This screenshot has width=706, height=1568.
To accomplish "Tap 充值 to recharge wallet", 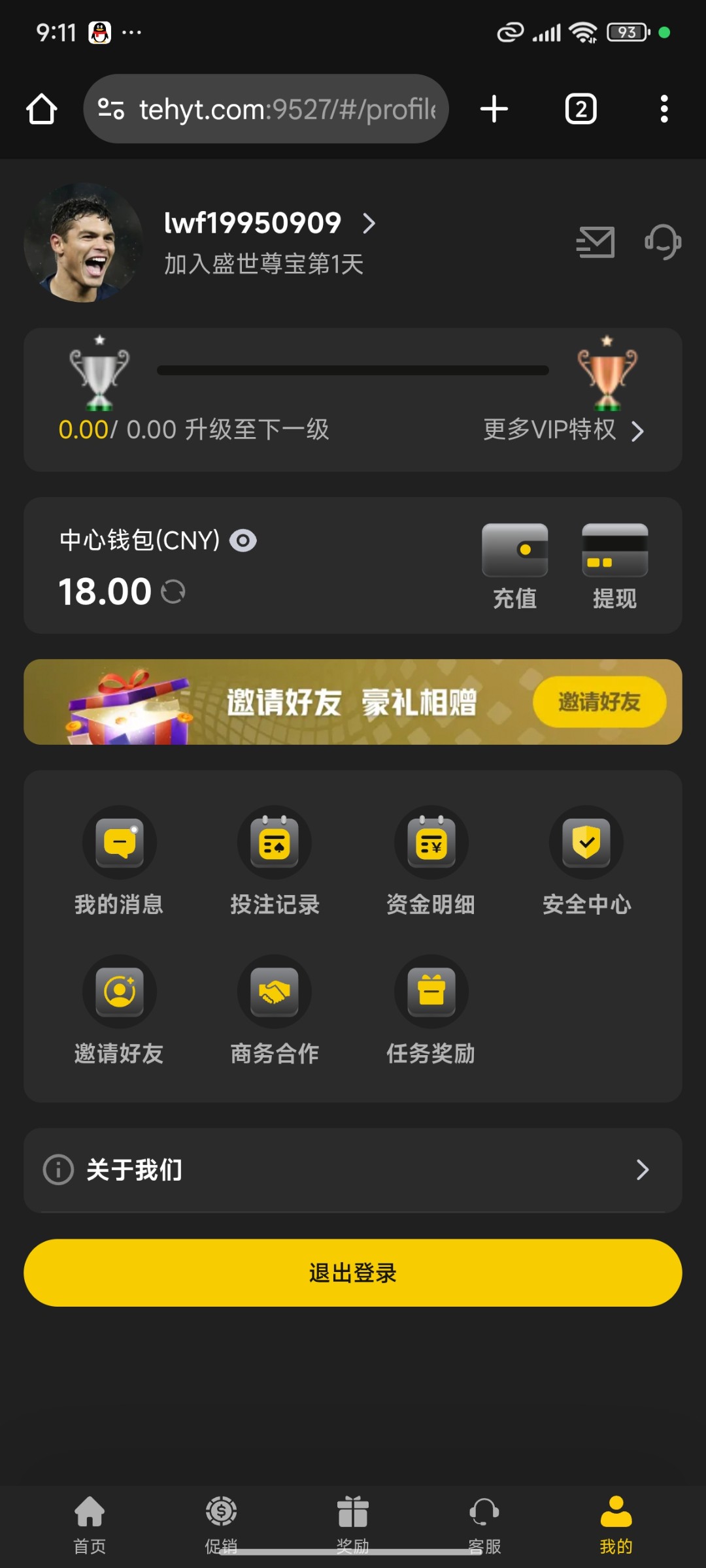I will coord(515,566).
